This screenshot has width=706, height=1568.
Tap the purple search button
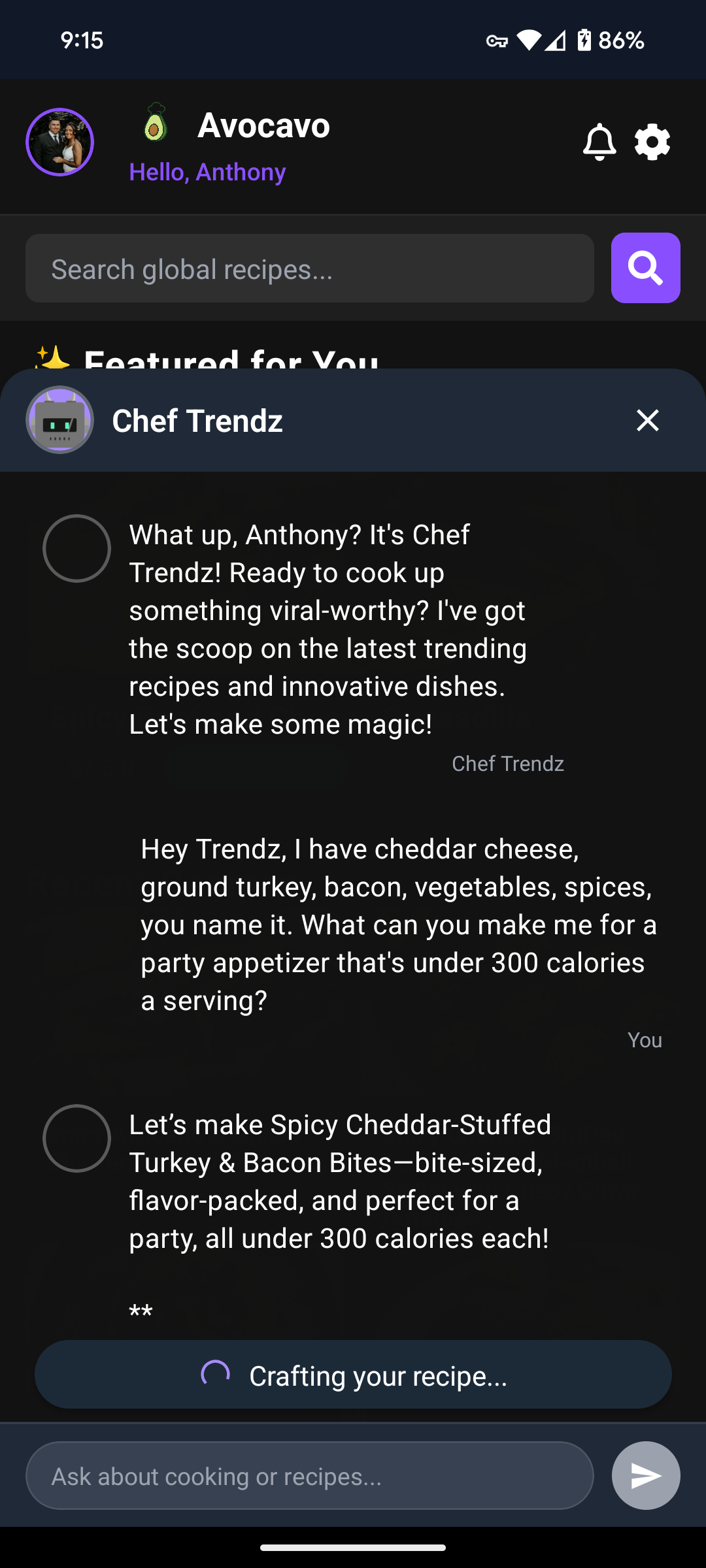[x=645, y=268]
